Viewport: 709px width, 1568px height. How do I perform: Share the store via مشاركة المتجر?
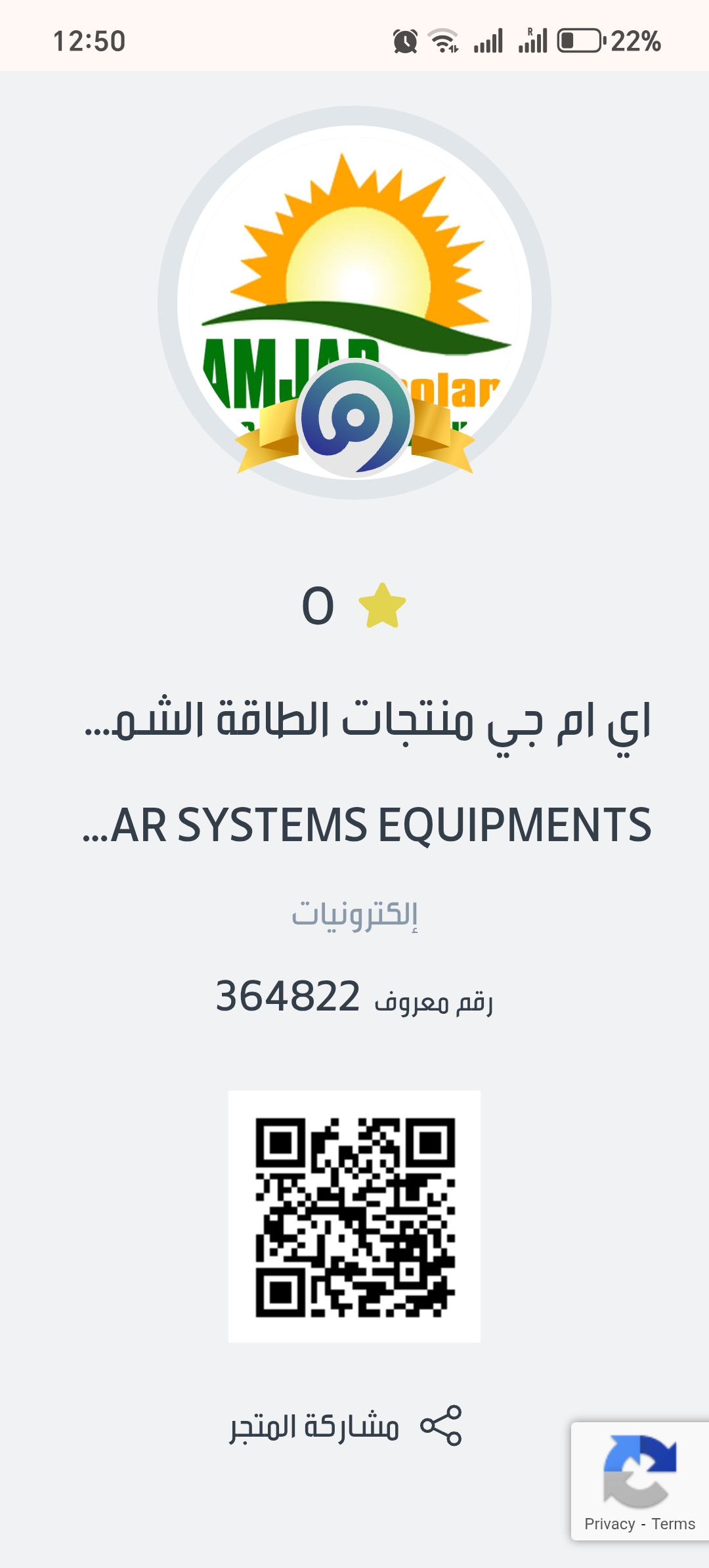pos(346,1426)
